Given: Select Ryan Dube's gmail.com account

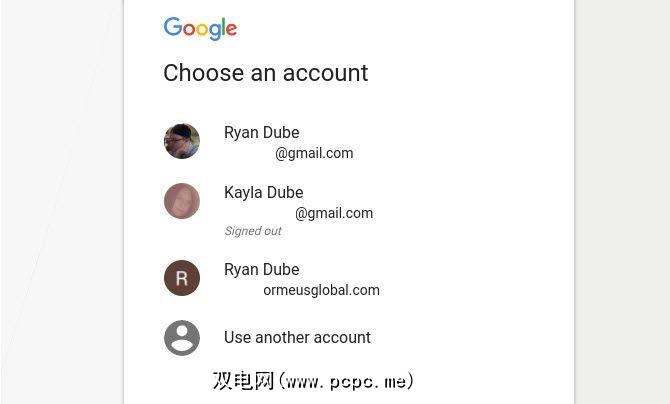Looking at the screenshot, I should [x=262, y=142].
